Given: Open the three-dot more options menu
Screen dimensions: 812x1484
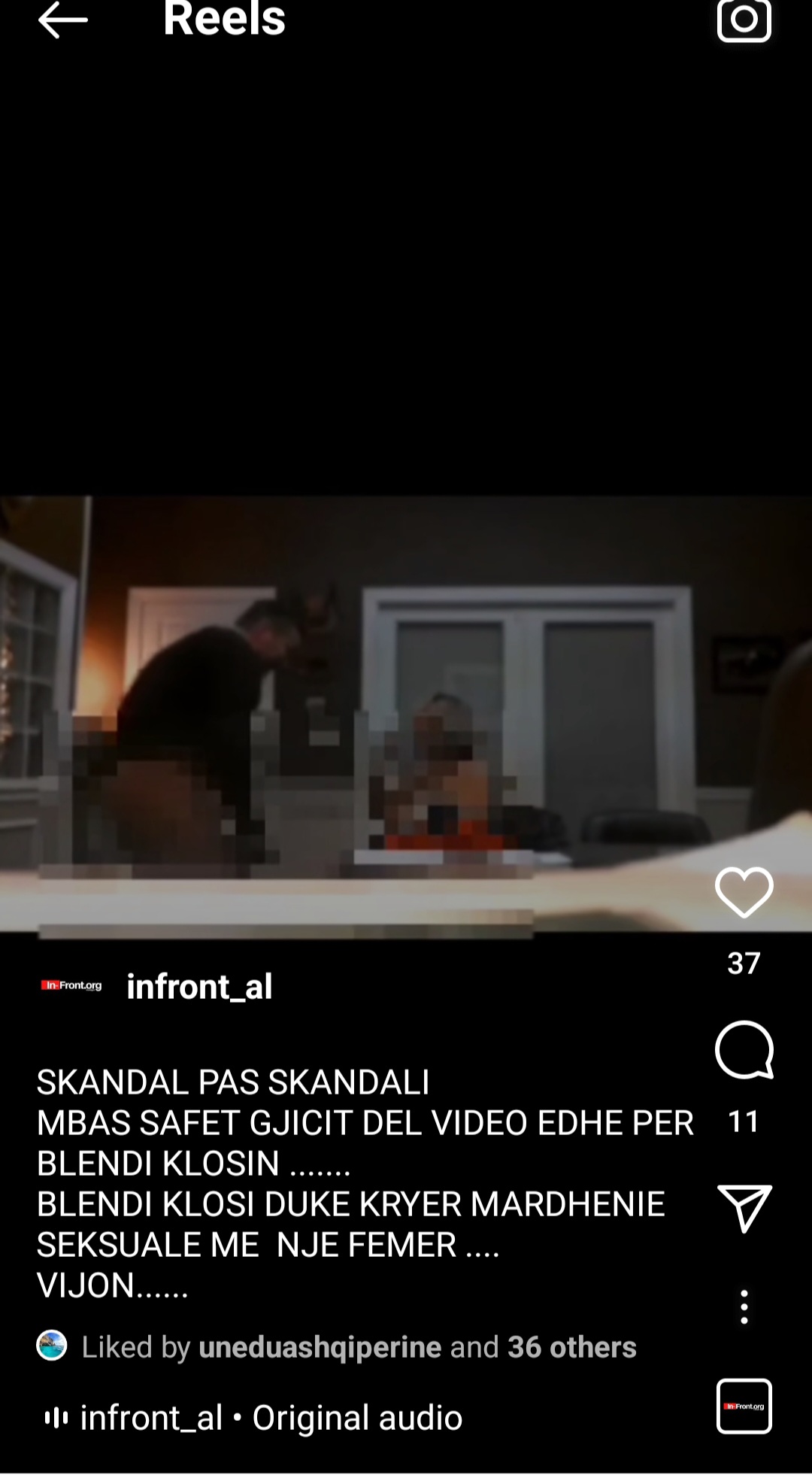Looking at the screenshot, I should pyautogui.click(x=744, y=1307).
